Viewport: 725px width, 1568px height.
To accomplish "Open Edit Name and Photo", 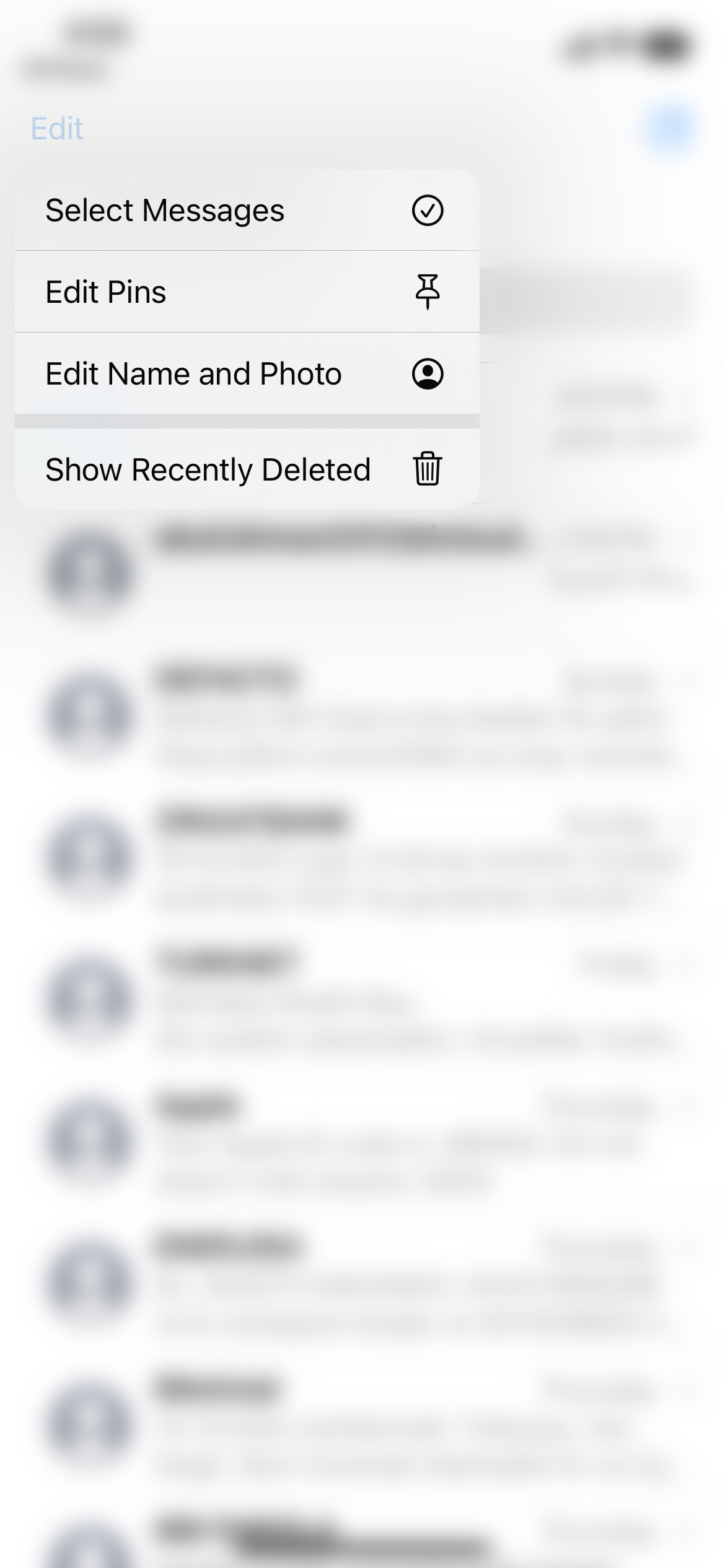I will point(247,373).
